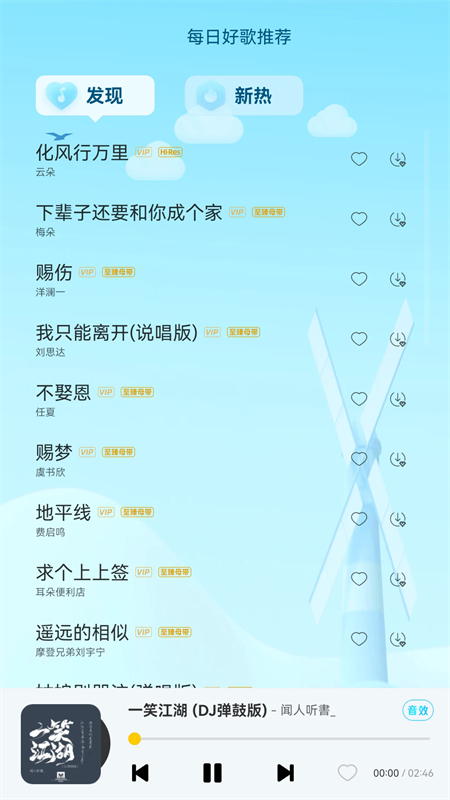Viewport: 450px width, 800px height.
Task: Select the 发现 tab
Action: pyautogui.click(x=95, y=95)
